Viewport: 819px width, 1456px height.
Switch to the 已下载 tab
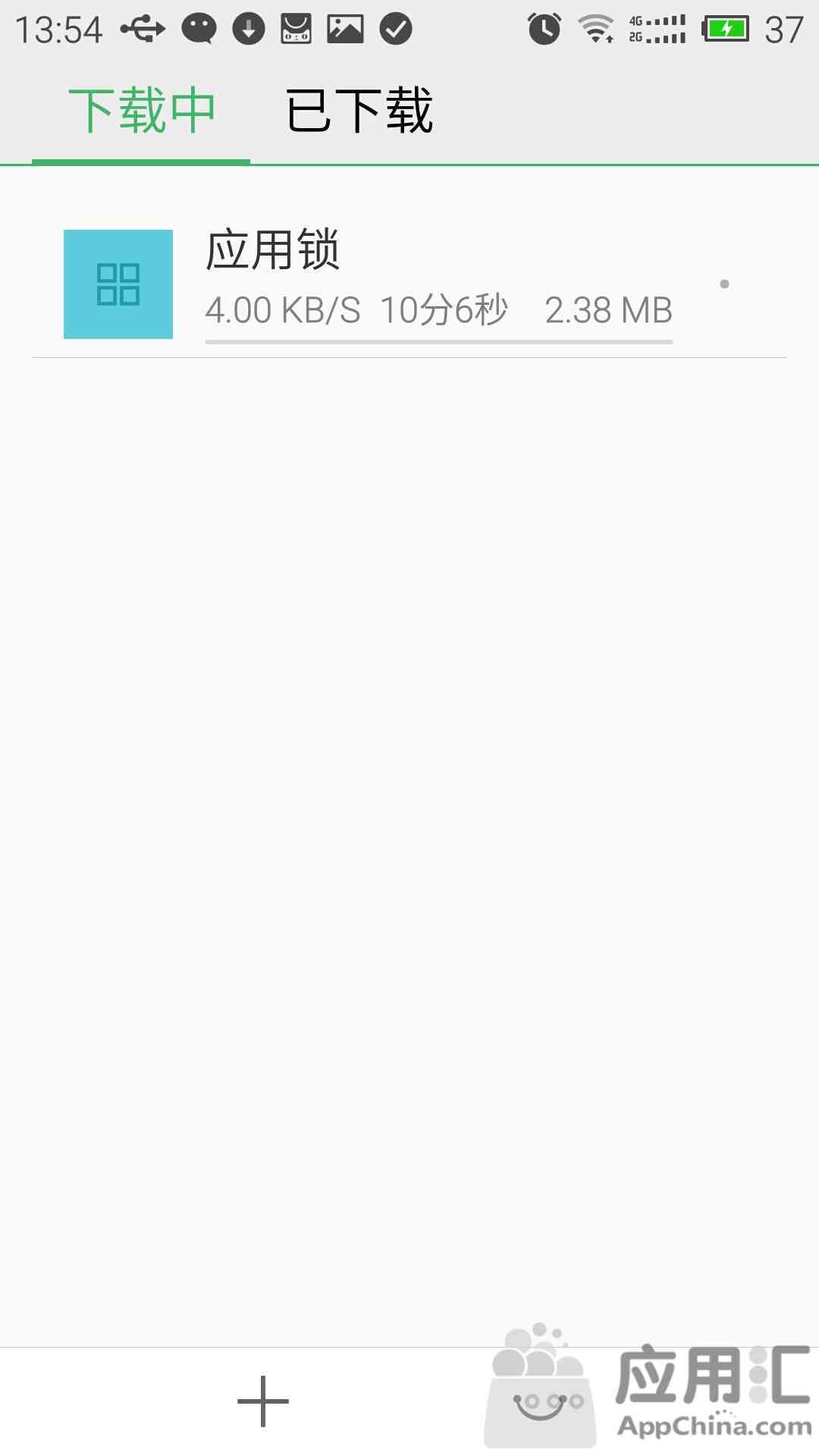click(x=359, y=111)
